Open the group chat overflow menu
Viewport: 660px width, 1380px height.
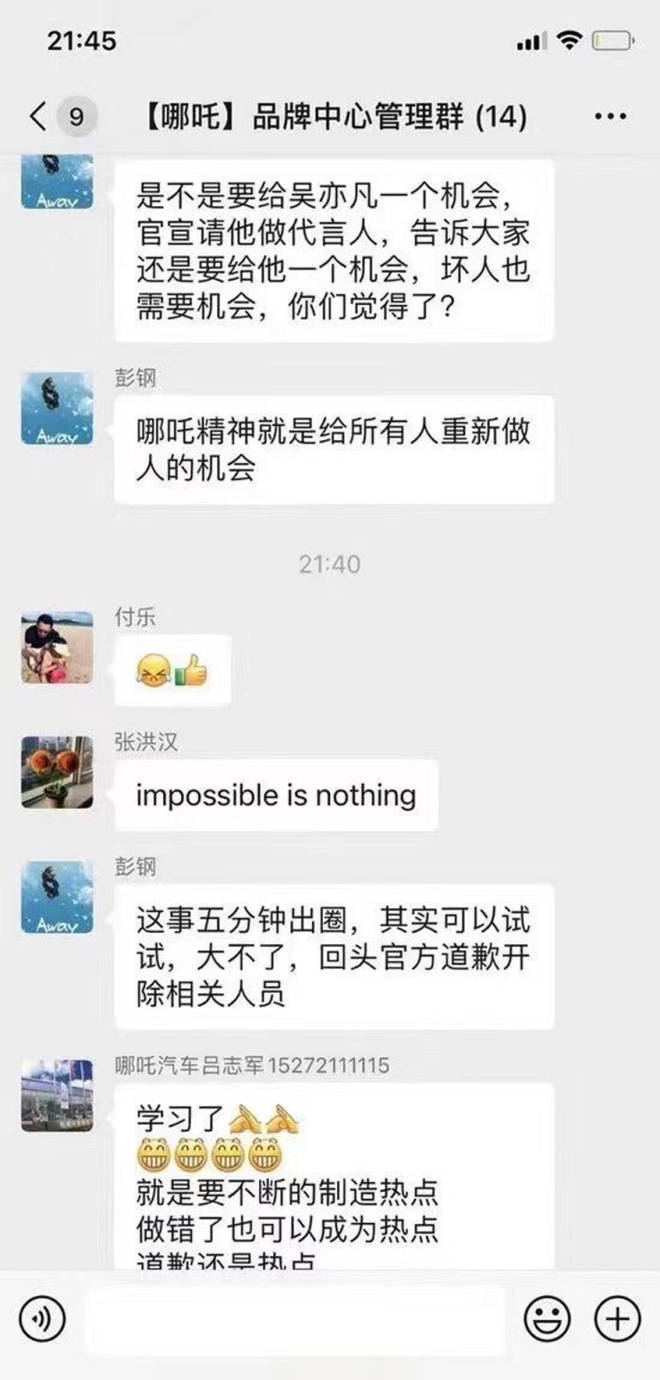coord(610,117)
